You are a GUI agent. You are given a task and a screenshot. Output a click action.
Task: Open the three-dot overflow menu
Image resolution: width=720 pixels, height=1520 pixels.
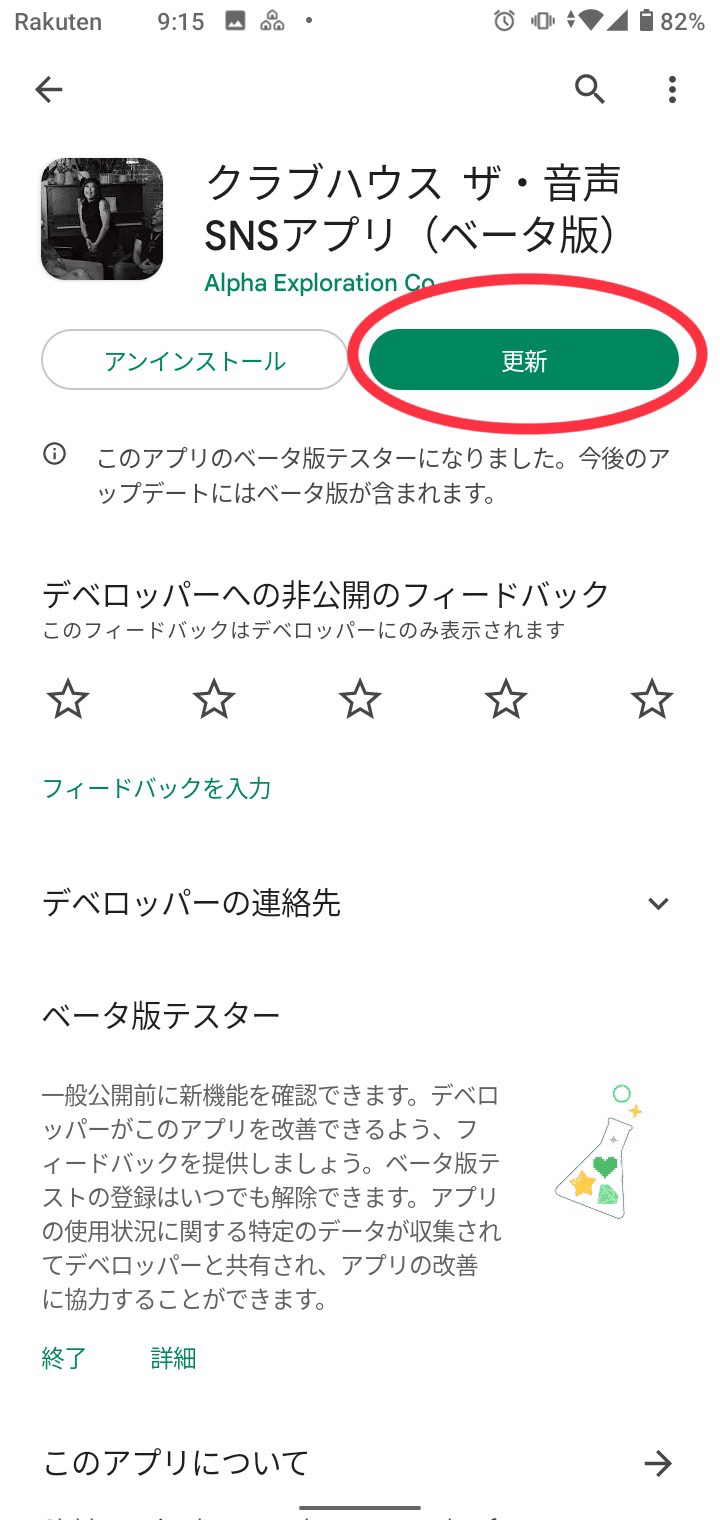(672, 90)
